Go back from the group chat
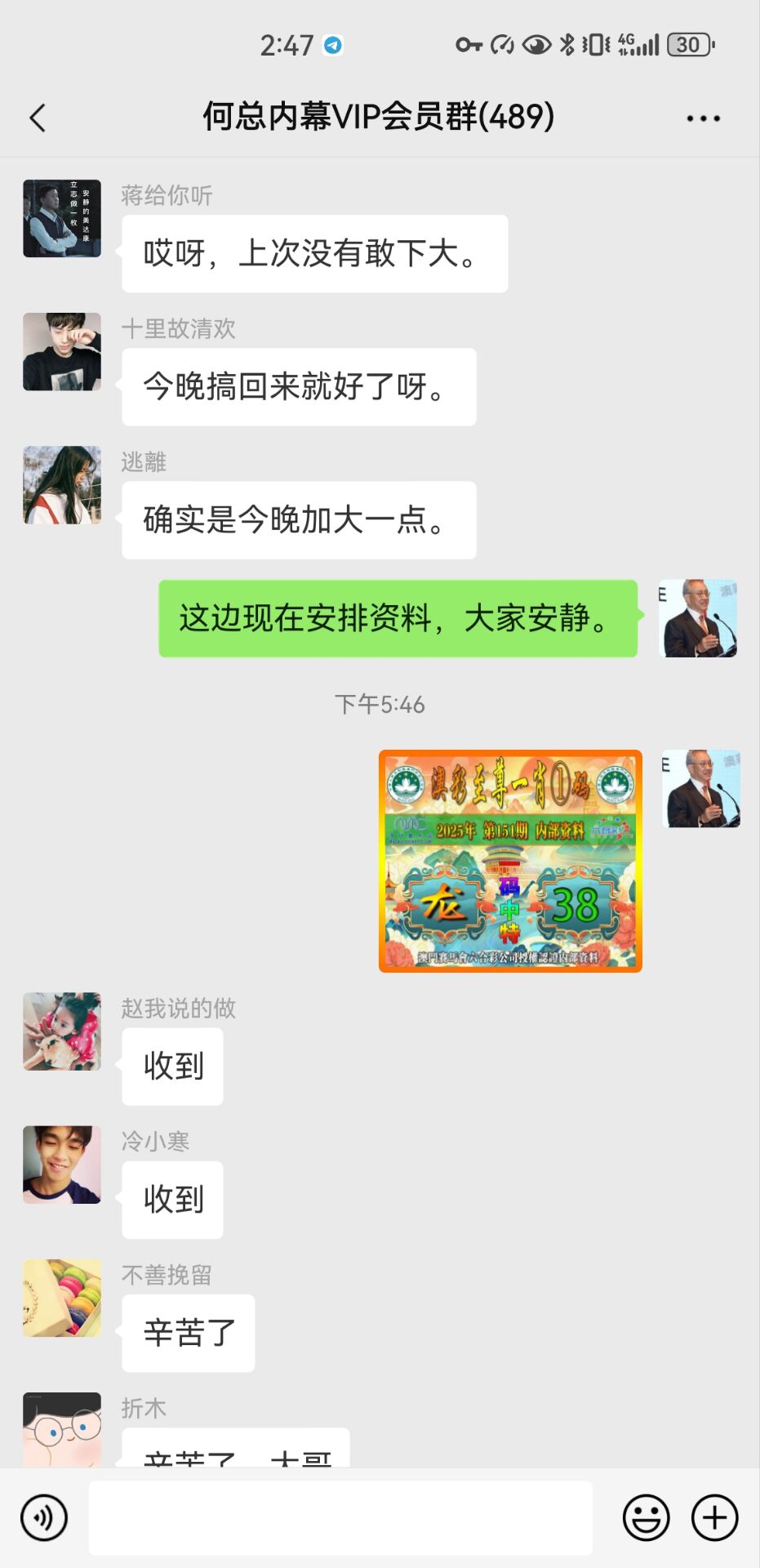The height and width of the screenshot is (1568, 760). click(x=38, y=118)
